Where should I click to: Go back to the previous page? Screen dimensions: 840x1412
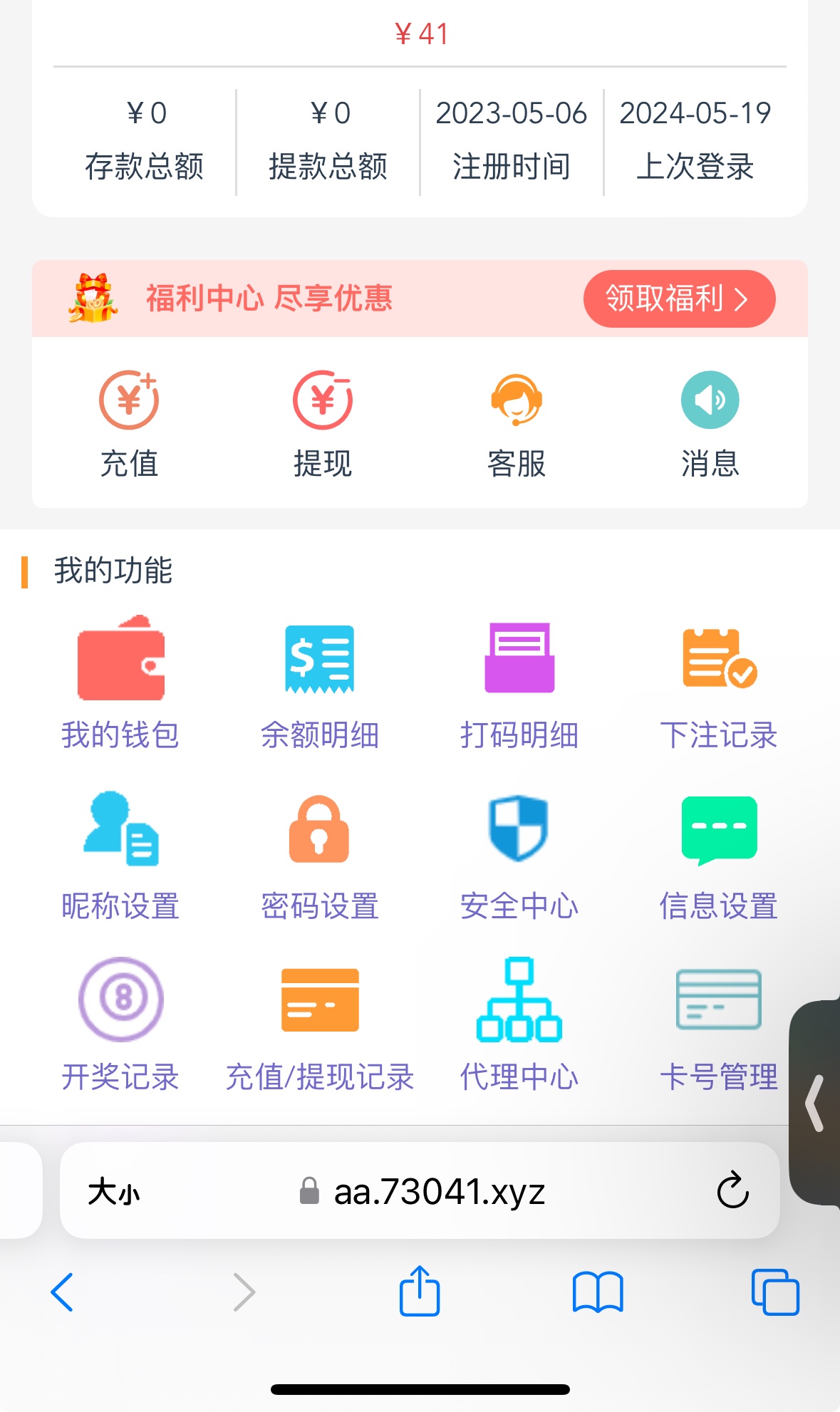coord(63,1292)
